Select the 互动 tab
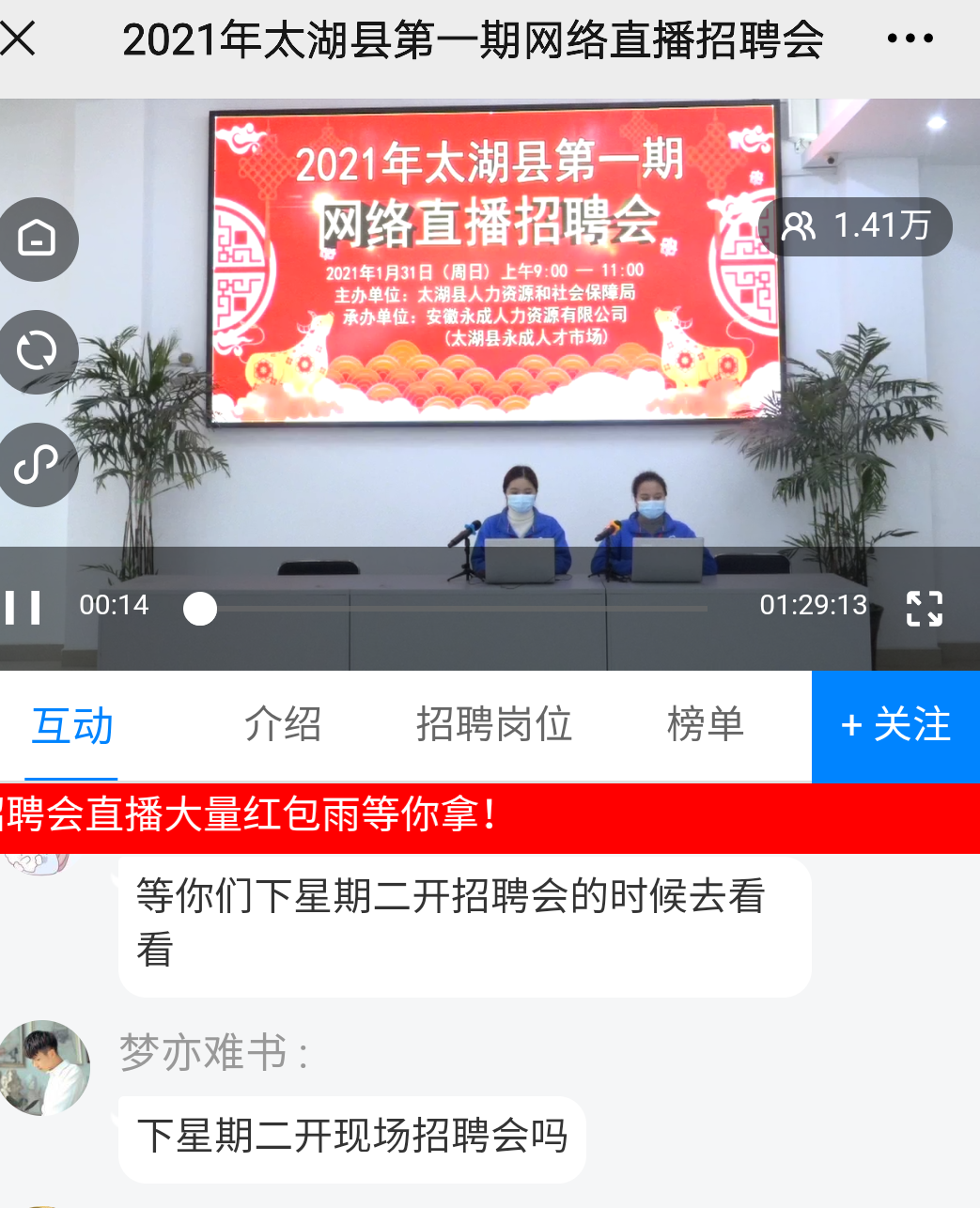 71,726
